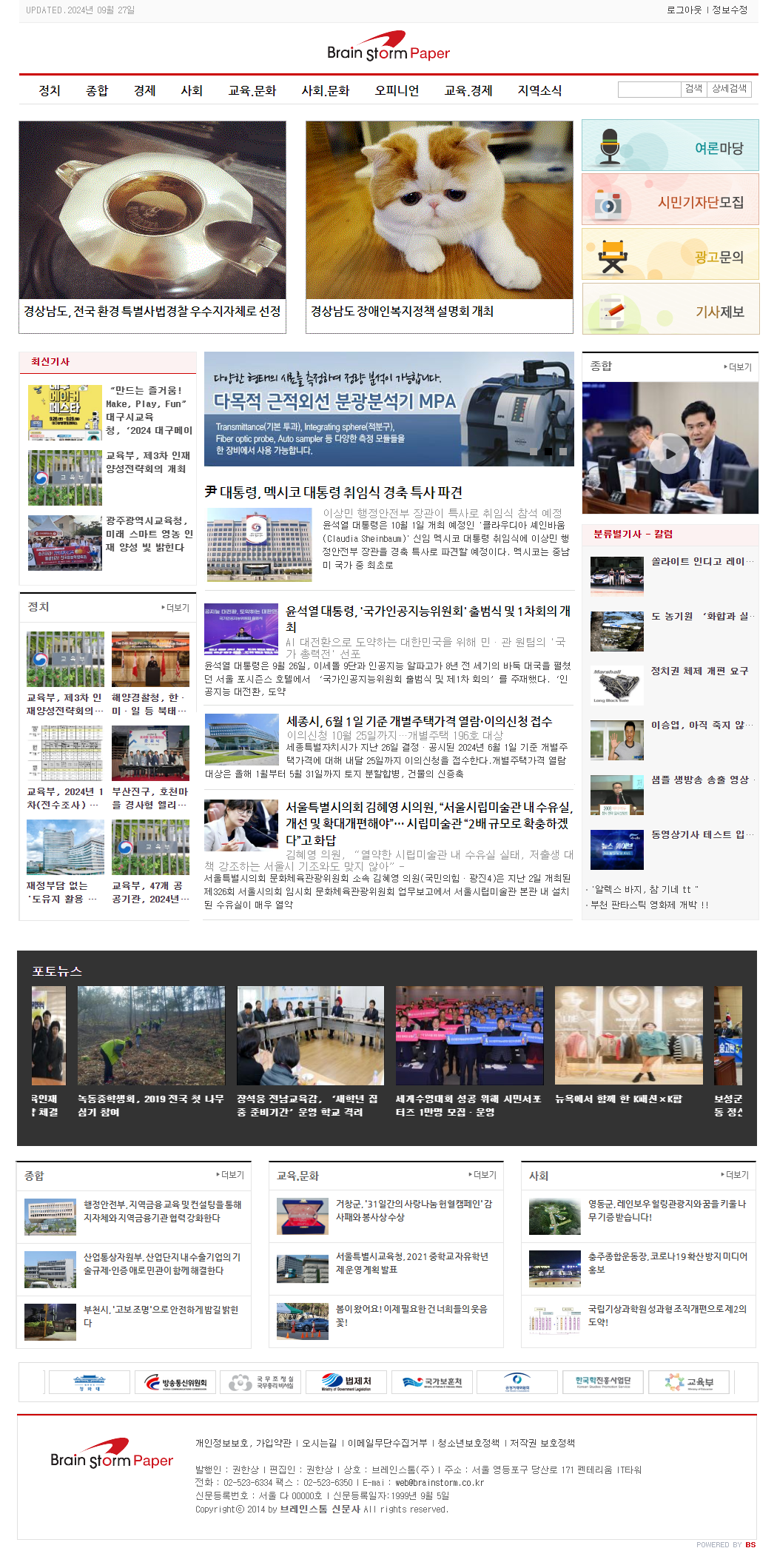Screen dimensions: 777x1568
Task: Focus the search text field
Action: (x=649, y=90)
